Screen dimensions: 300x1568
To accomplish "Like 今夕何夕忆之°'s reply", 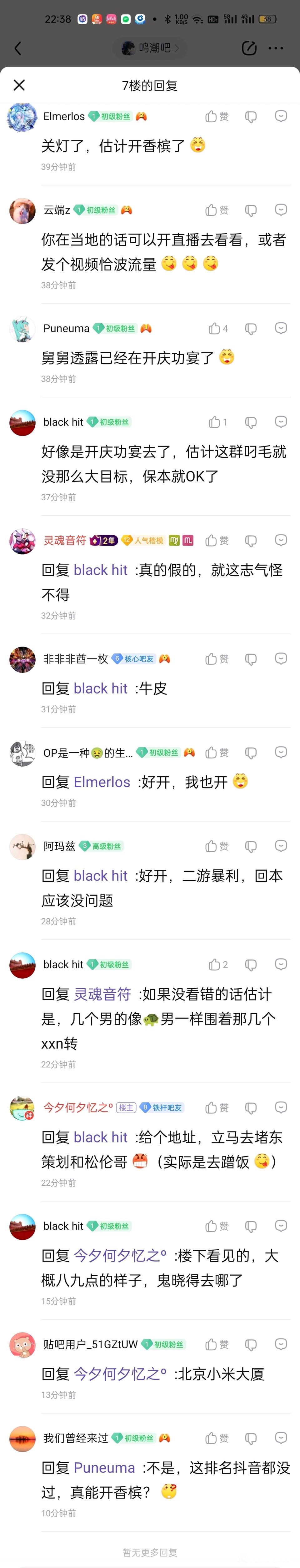I will coord(216,1108).
